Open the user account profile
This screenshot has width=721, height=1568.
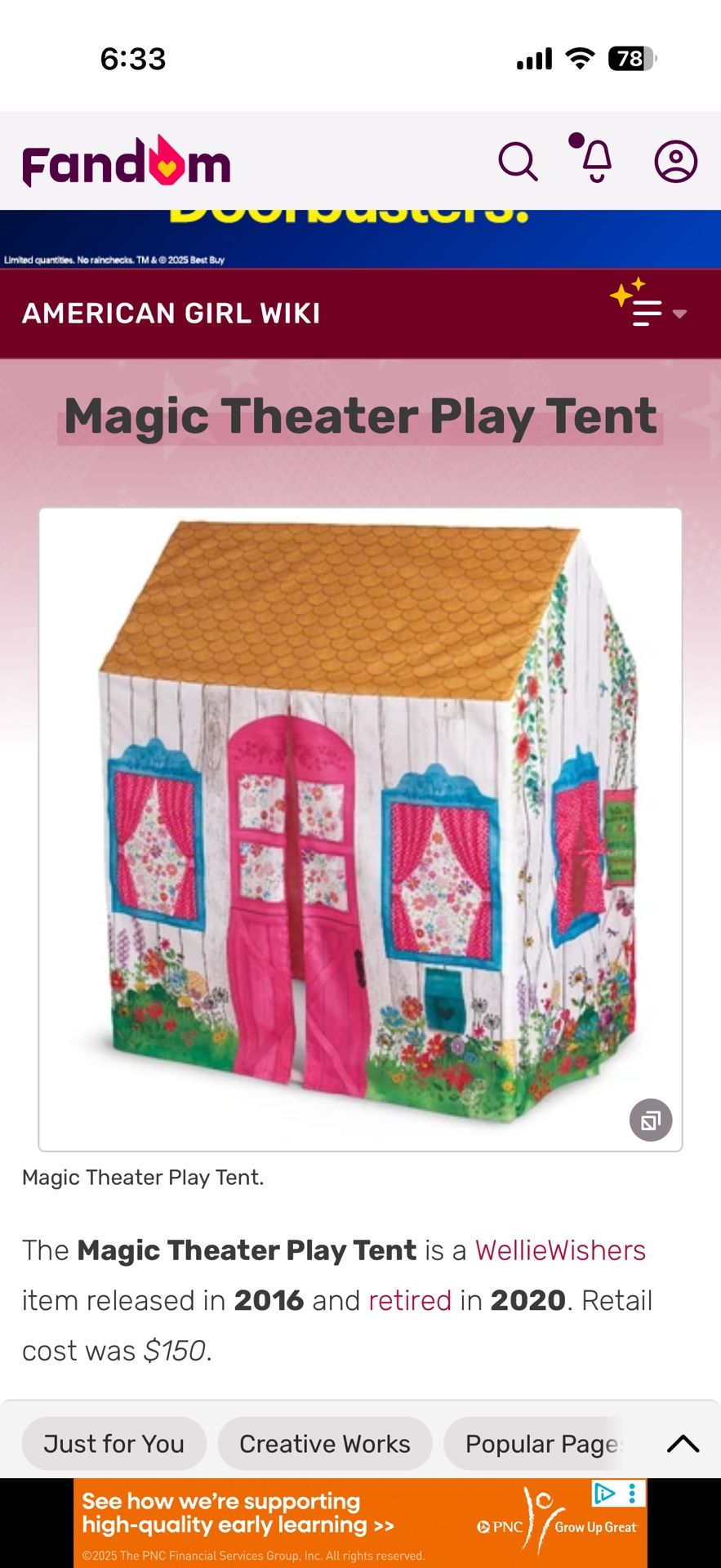point(675,162)
